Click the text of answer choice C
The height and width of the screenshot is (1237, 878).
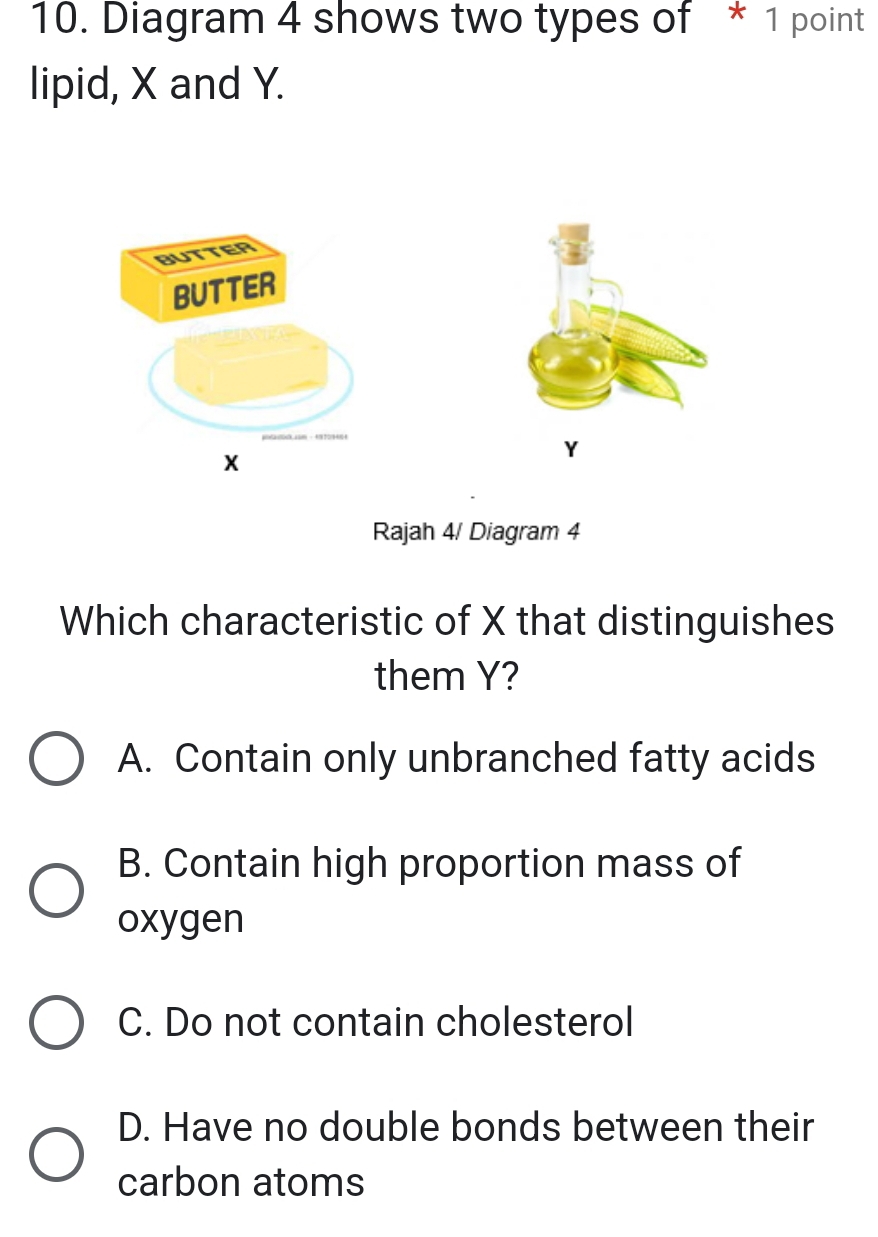pyautogui.click(x=377, y=1023)
